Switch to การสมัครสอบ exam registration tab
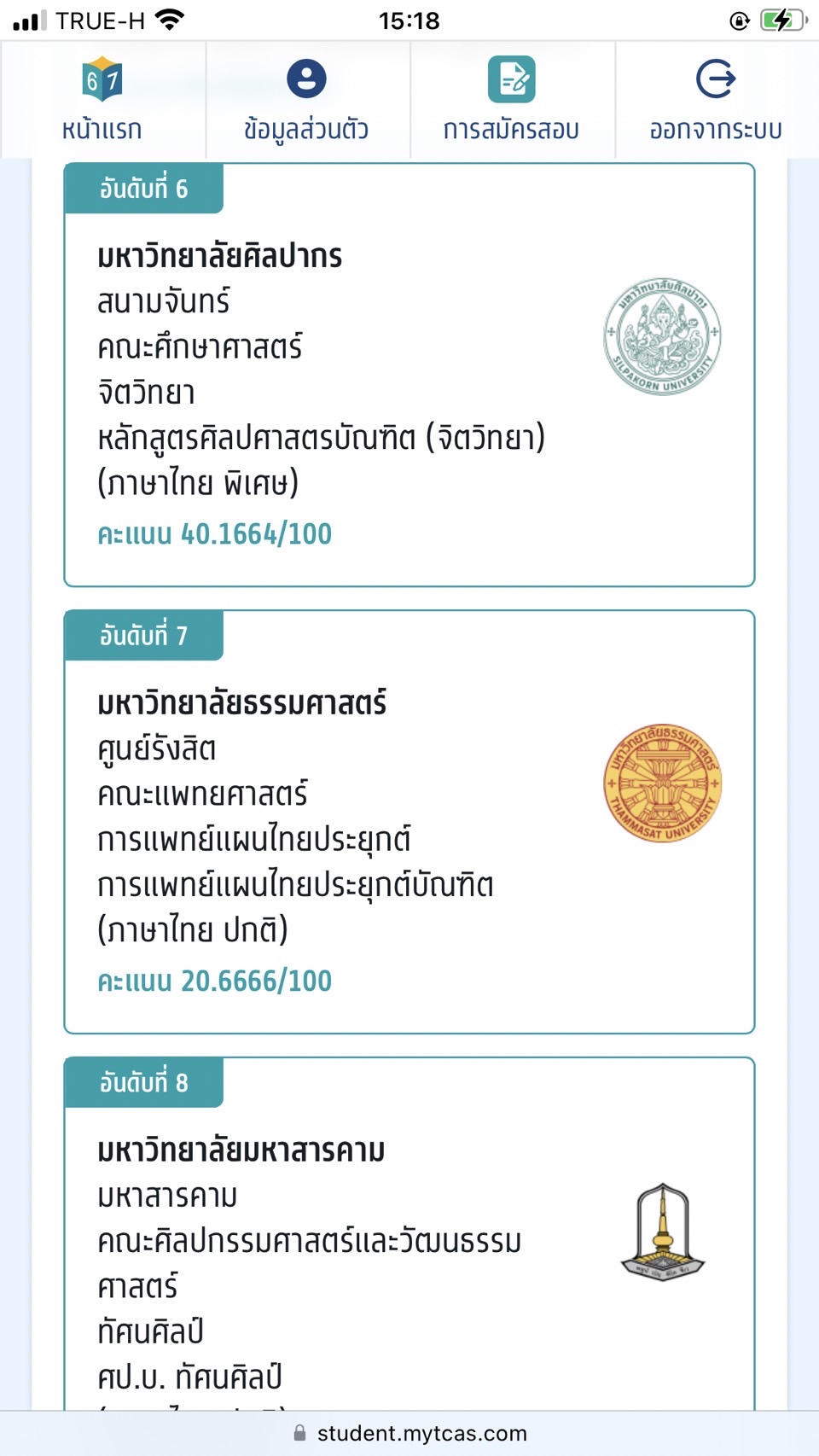 click(512, 99)
